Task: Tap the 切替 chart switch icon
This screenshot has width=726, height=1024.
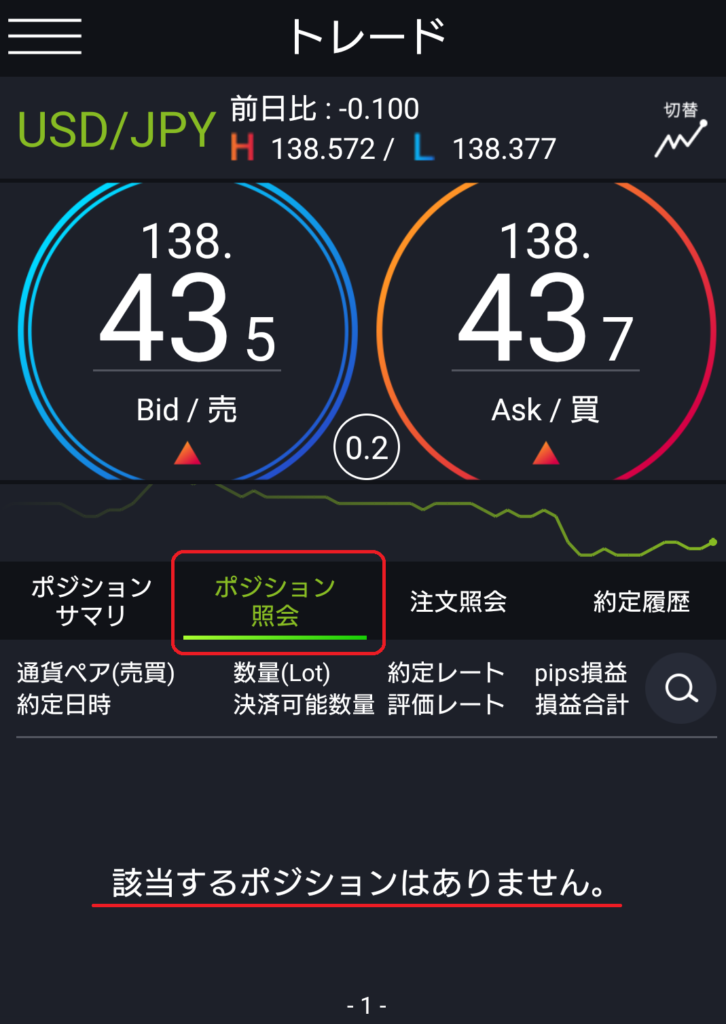Action: pos(680,132)
